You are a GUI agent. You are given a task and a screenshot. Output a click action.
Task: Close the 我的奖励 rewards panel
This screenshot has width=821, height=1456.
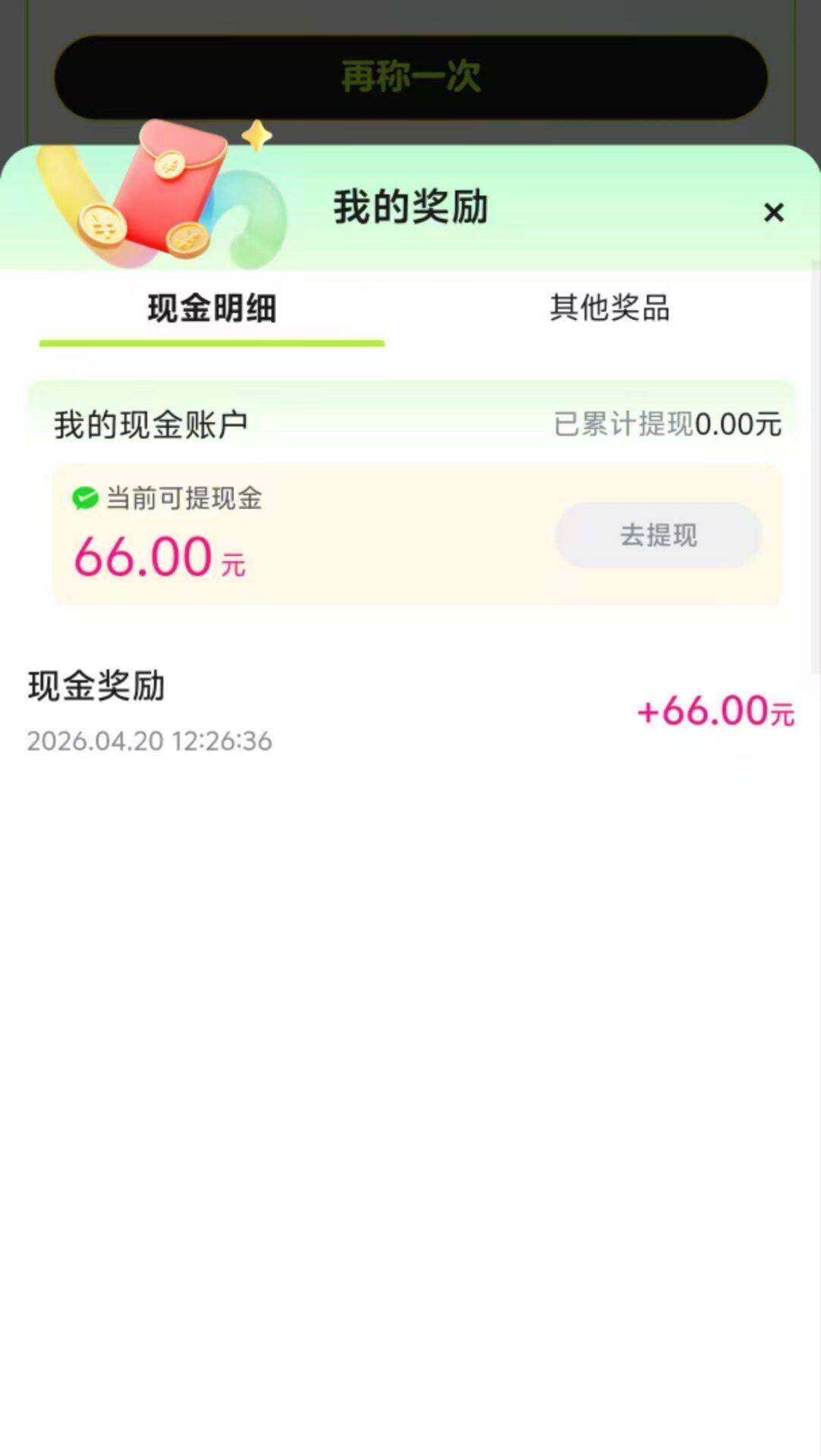pyautogui.click(x=773, y=212)
